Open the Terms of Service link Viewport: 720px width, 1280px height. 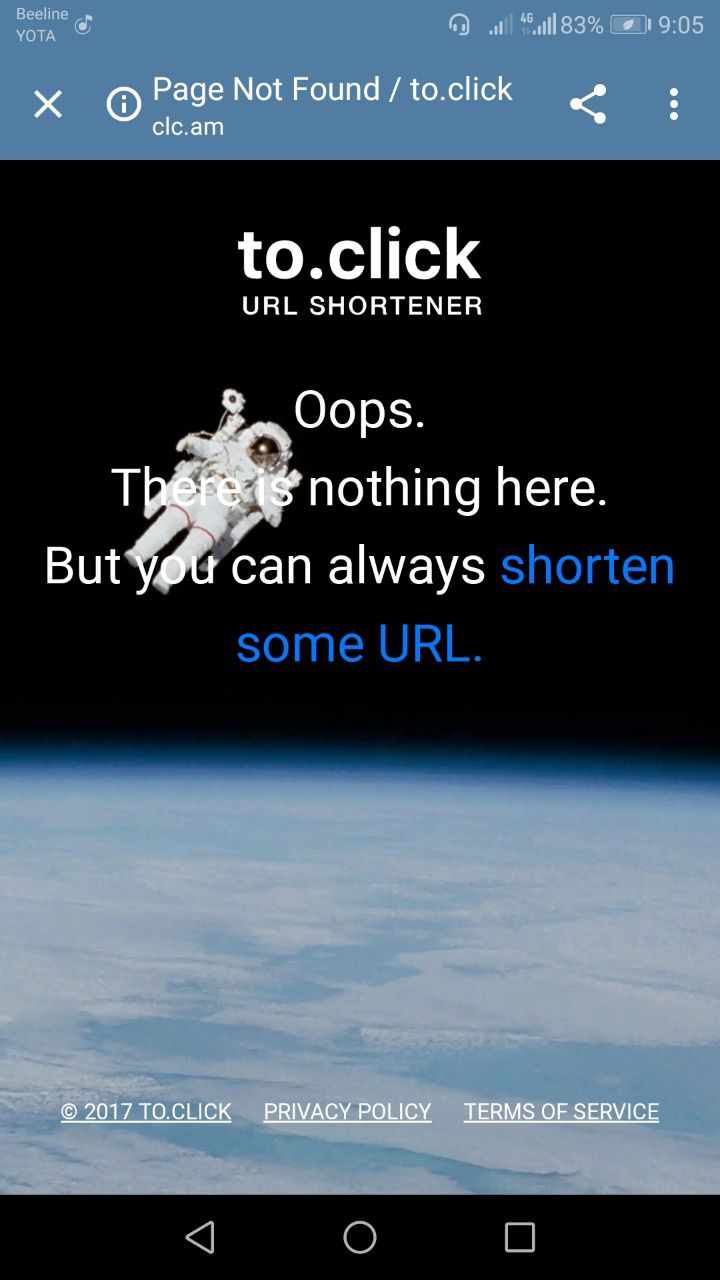pos(561,1112)
